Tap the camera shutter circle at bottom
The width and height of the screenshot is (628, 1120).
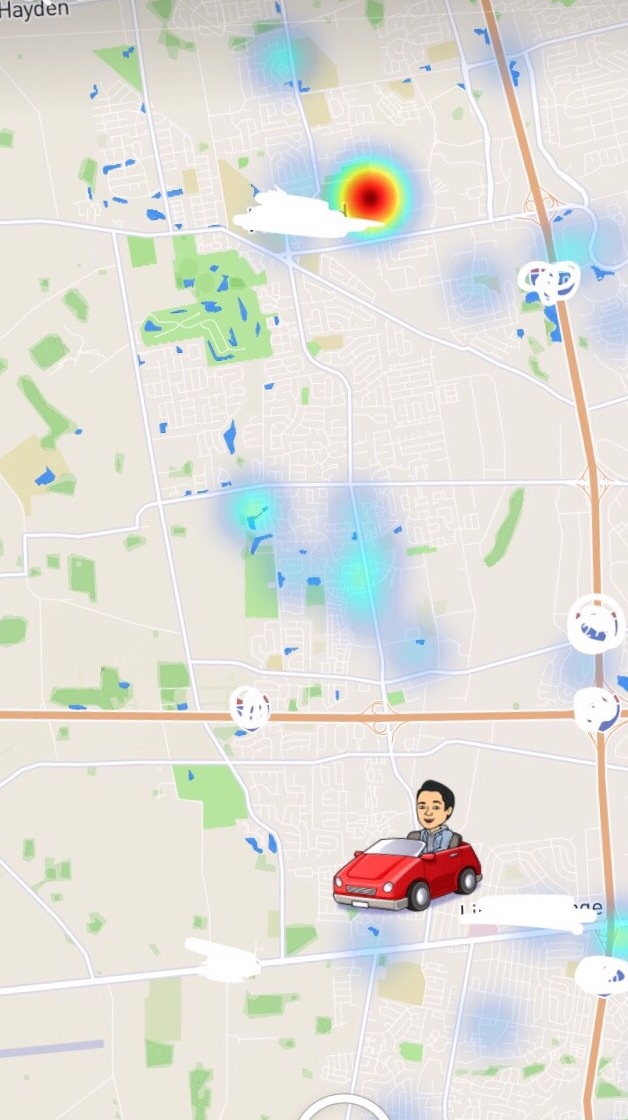pyautogui.click(x=343, y=1110)
